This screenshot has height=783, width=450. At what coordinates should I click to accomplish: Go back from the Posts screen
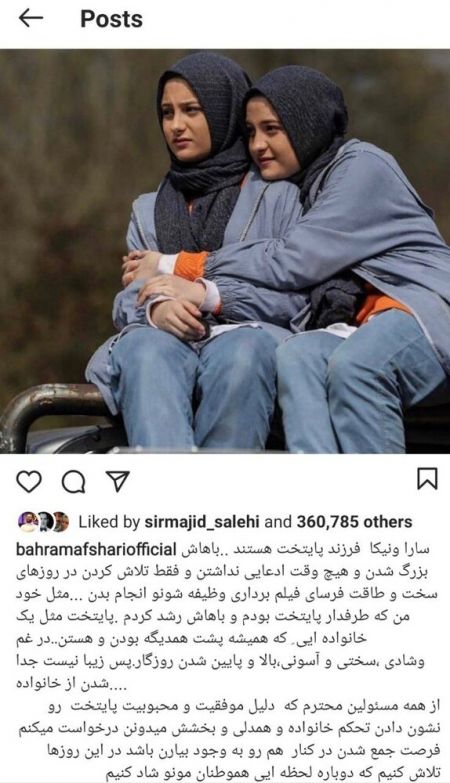30,18
